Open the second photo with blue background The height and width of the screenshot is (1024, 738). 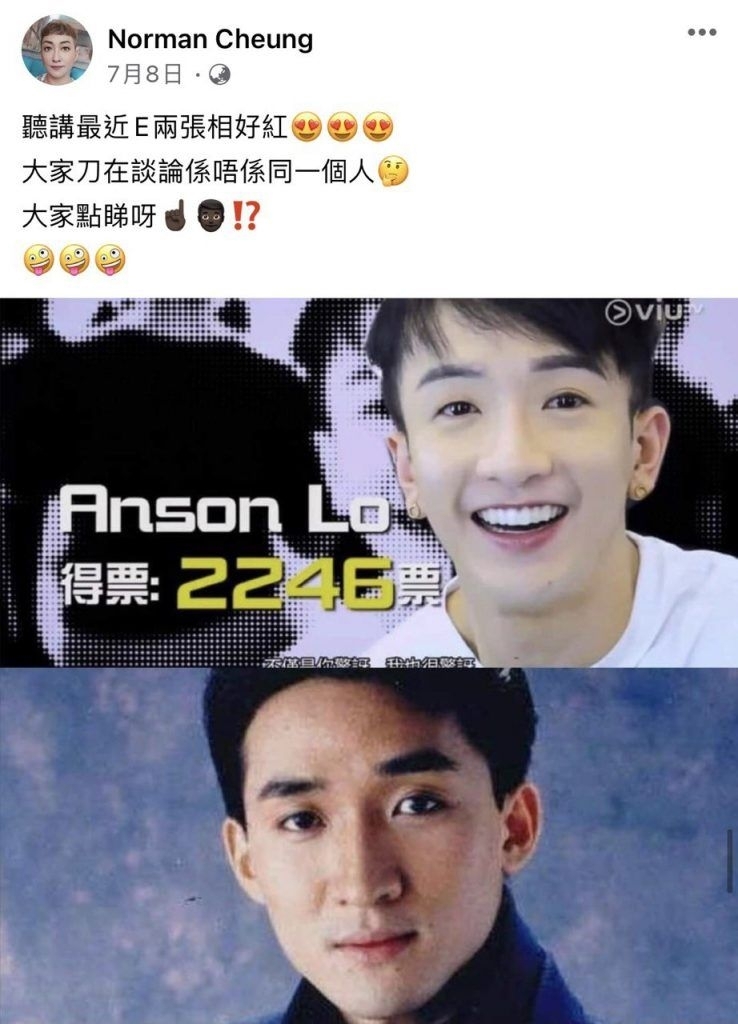pos(369,845)
